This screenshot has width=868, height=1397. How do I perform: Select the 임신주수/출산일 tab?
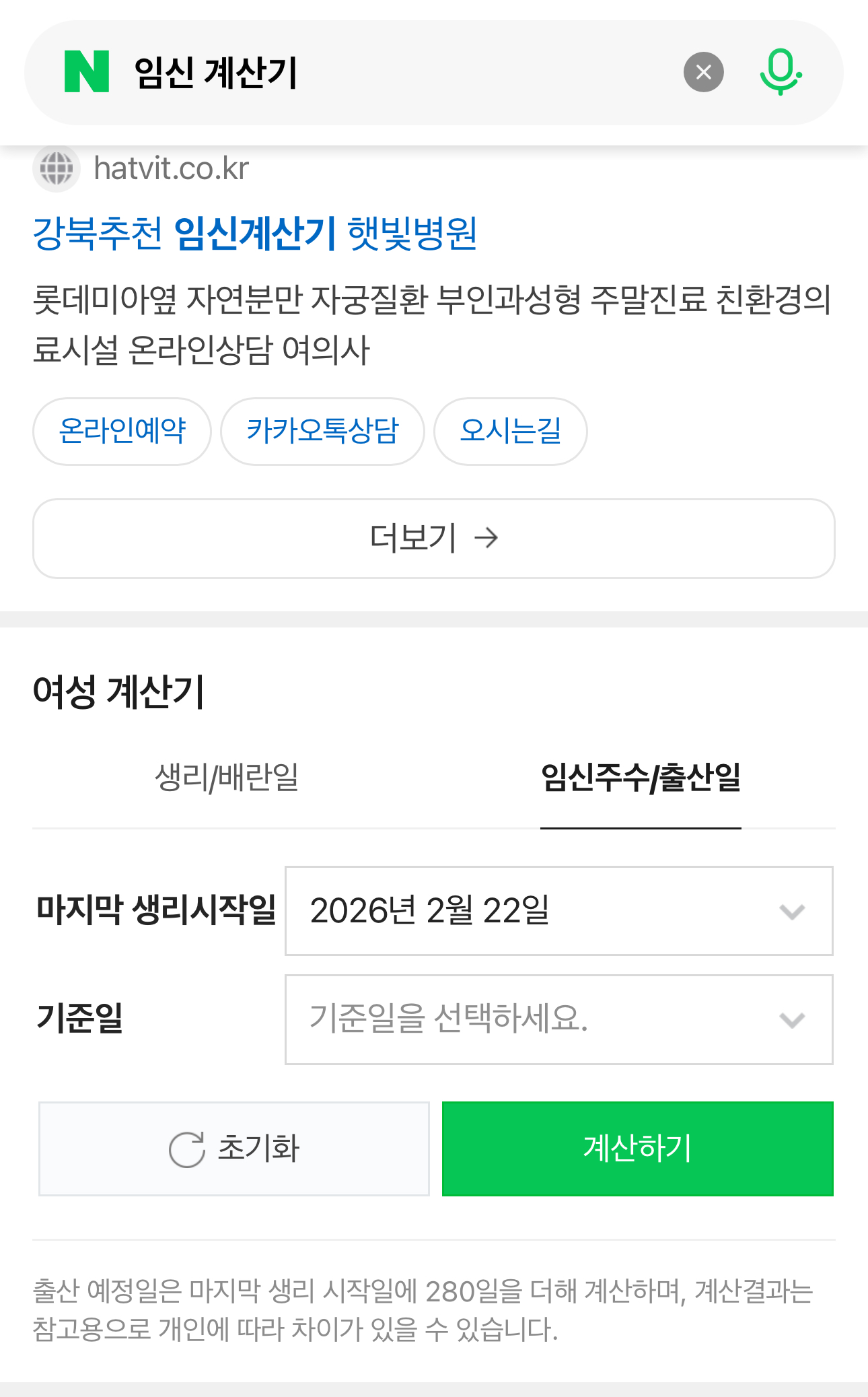(x=641, y=778)
